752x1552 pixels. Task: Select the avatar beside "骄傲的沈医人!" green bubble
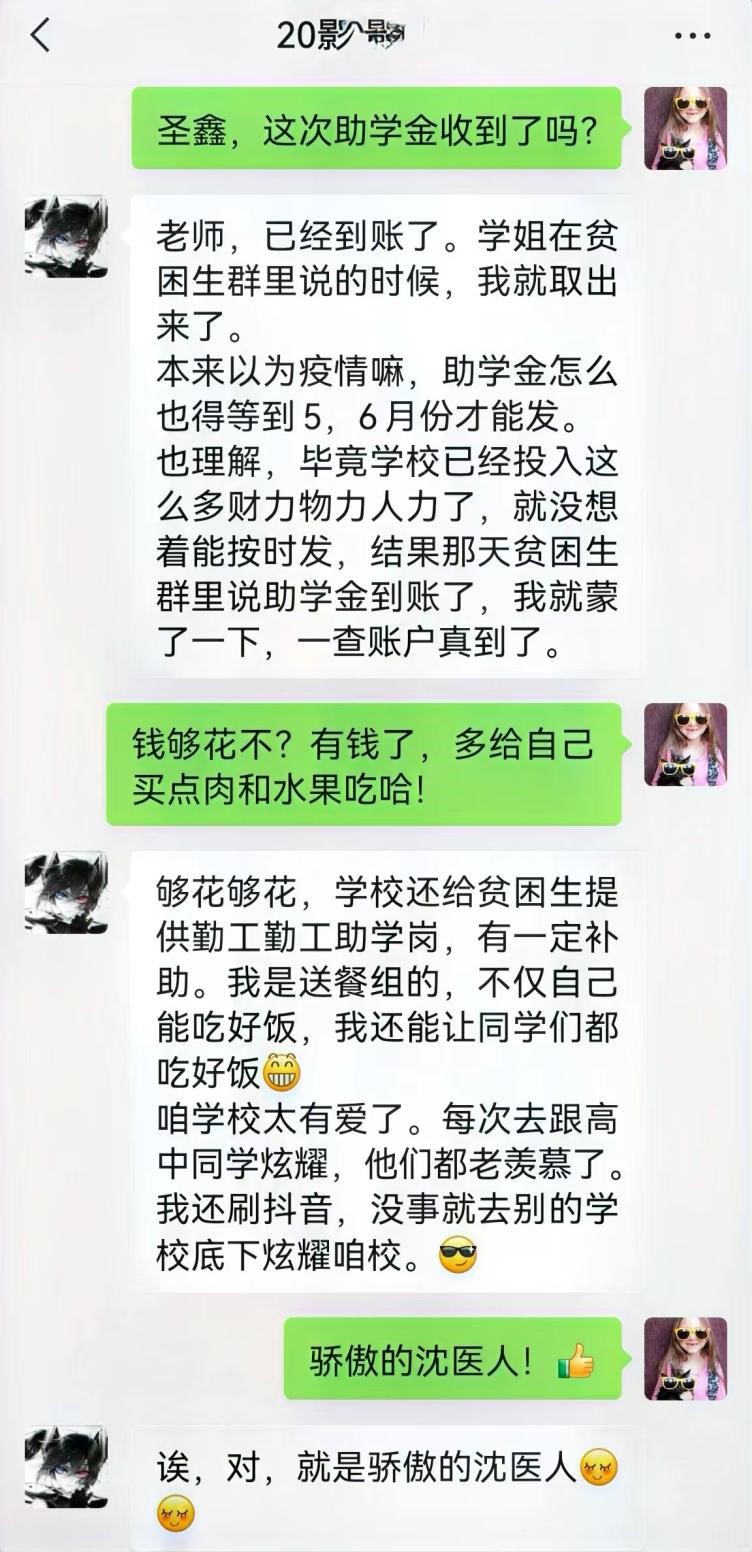click(685, 1358)
